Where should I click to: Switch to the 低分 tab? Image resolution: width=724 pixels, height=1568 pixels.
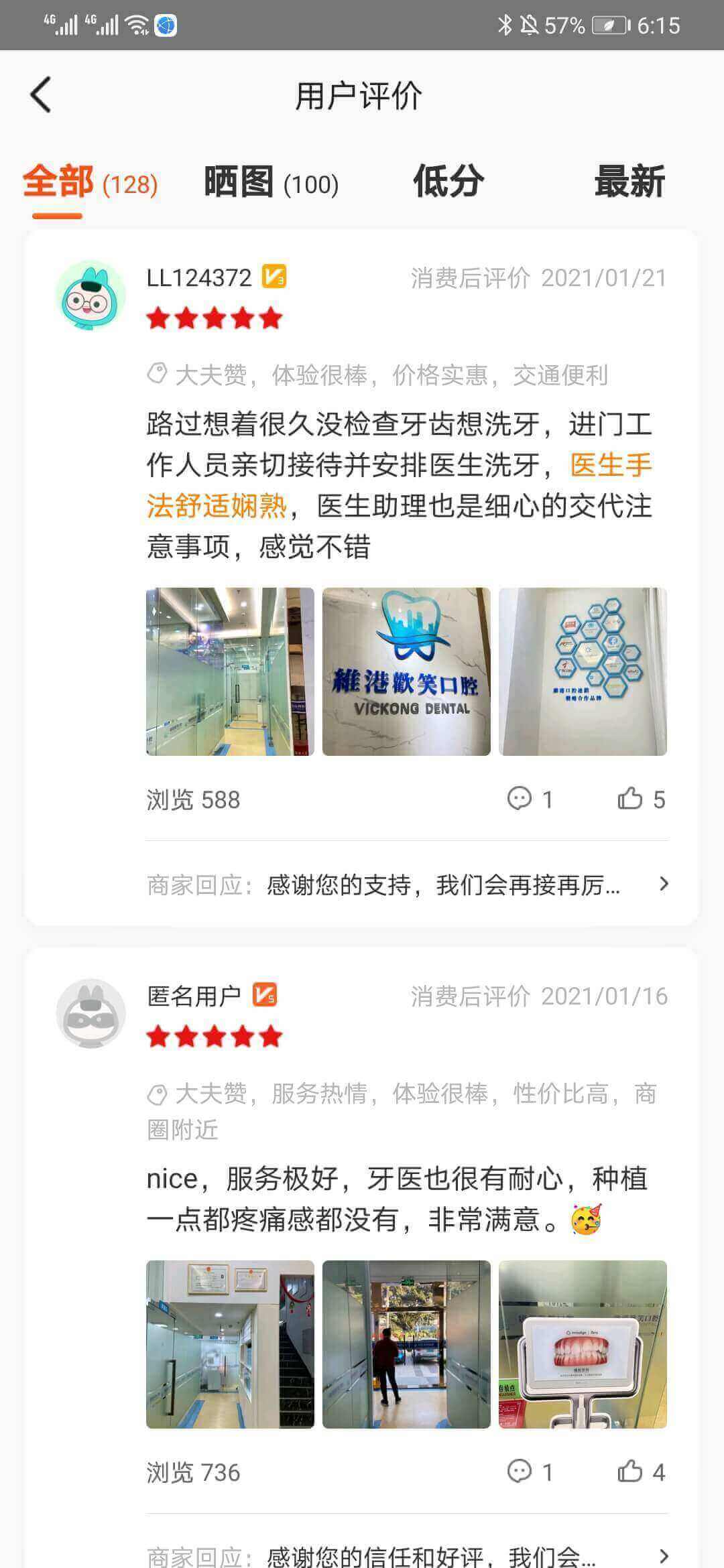[x=448, y=182]
